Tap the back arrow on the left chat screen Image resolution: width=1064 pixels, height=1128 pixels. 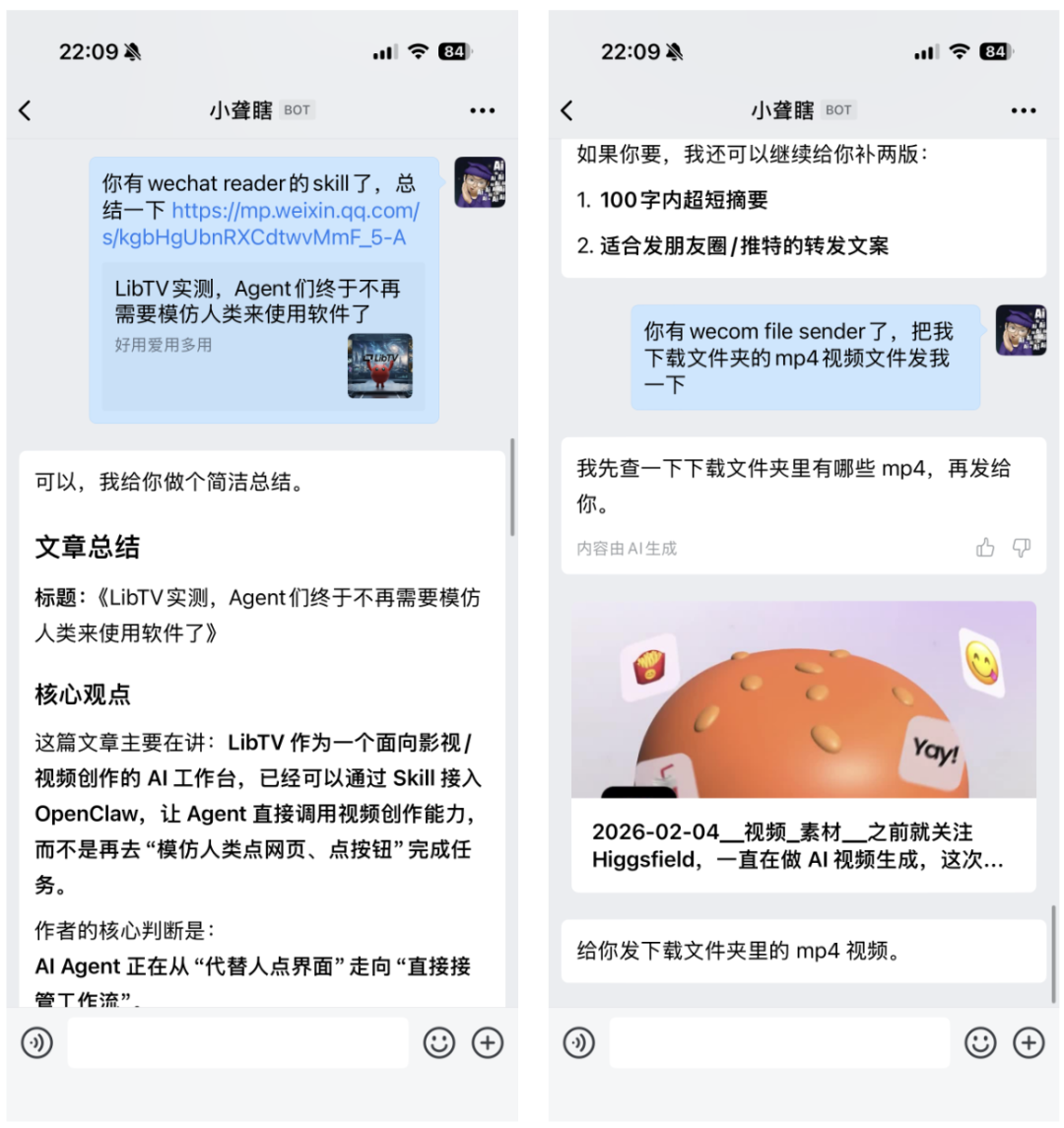click(25, 110)
